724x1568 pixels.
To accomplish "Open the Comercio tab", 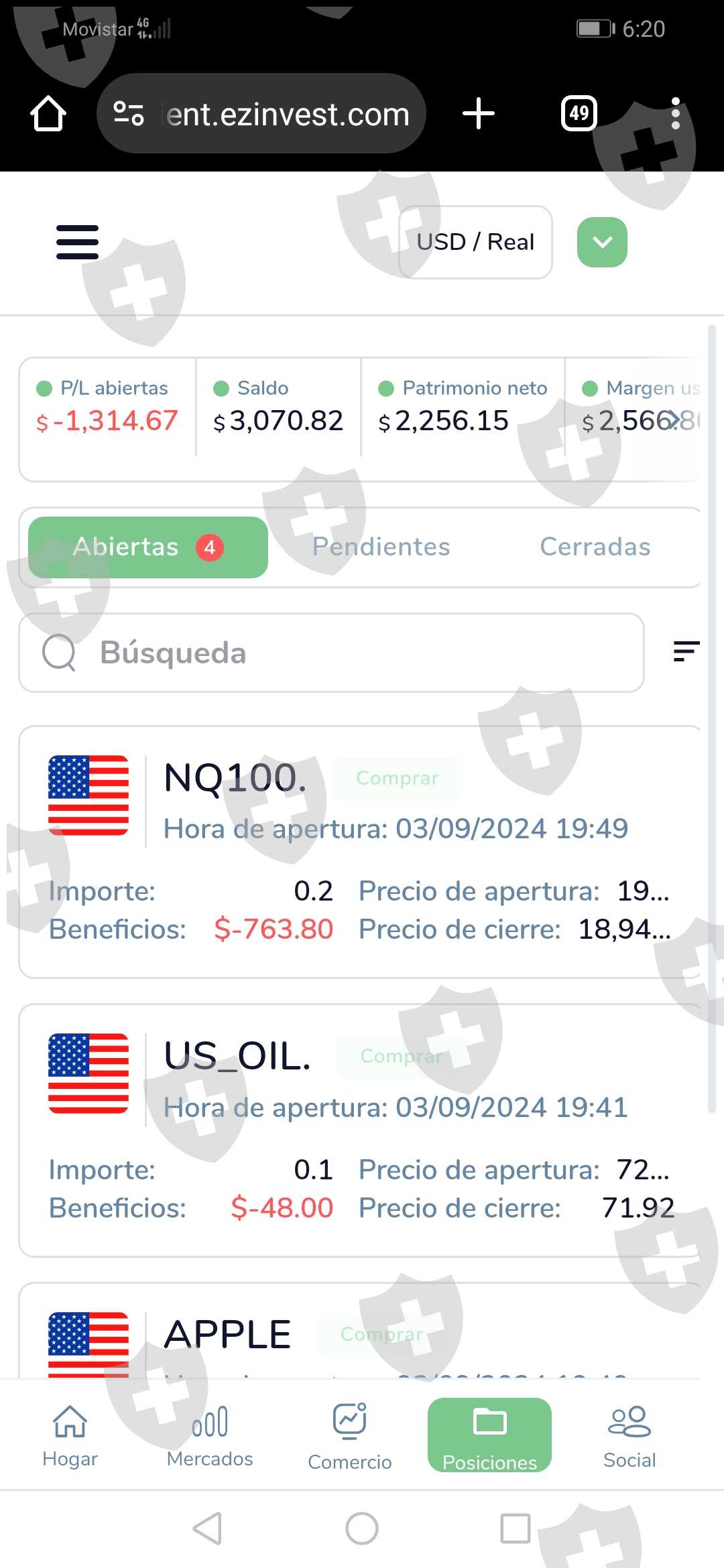I will [349, 1435].
